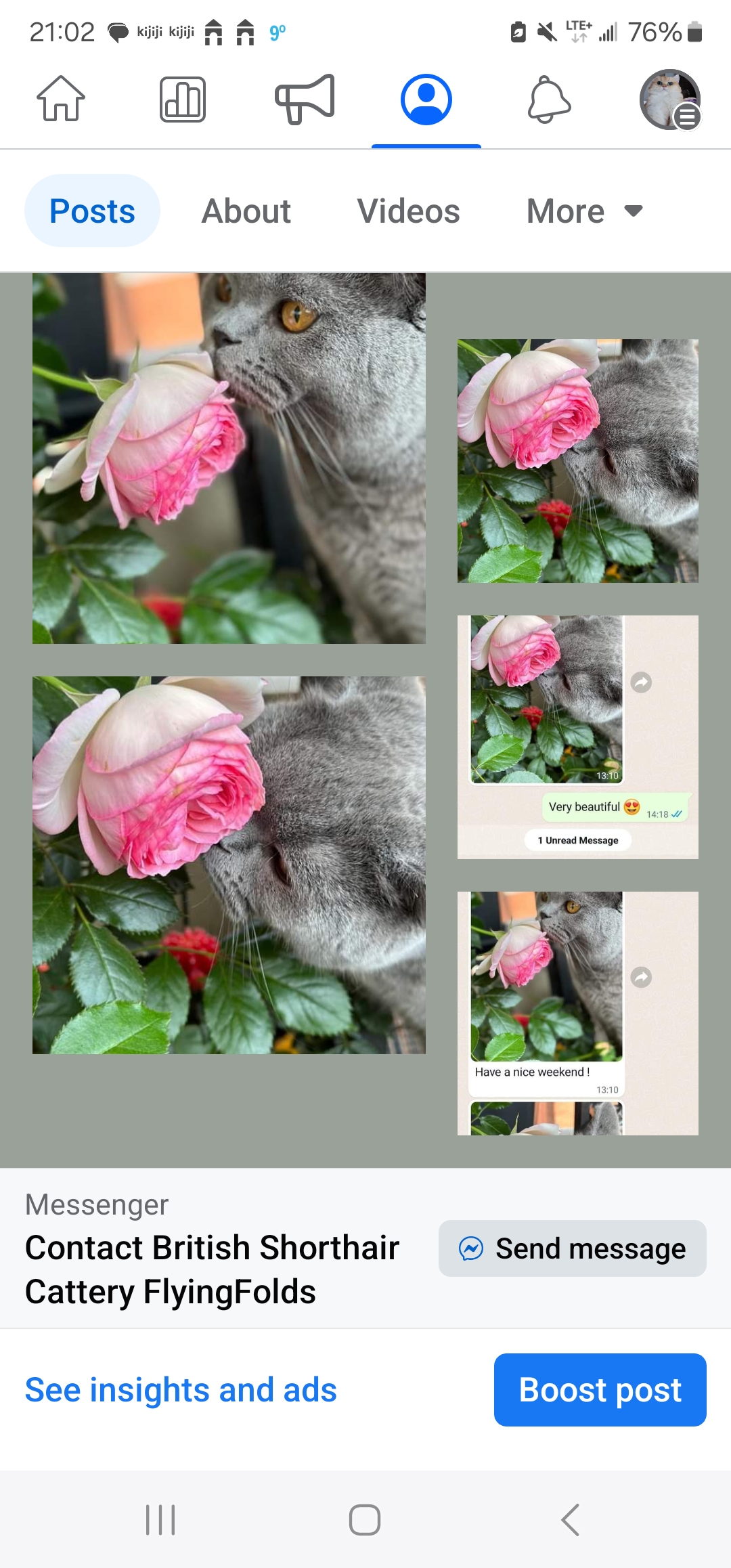This screenshot has height=1568, width=731.
Task: Go back using the system back button
Action: pyautogui.click(x=570, y=1520)
